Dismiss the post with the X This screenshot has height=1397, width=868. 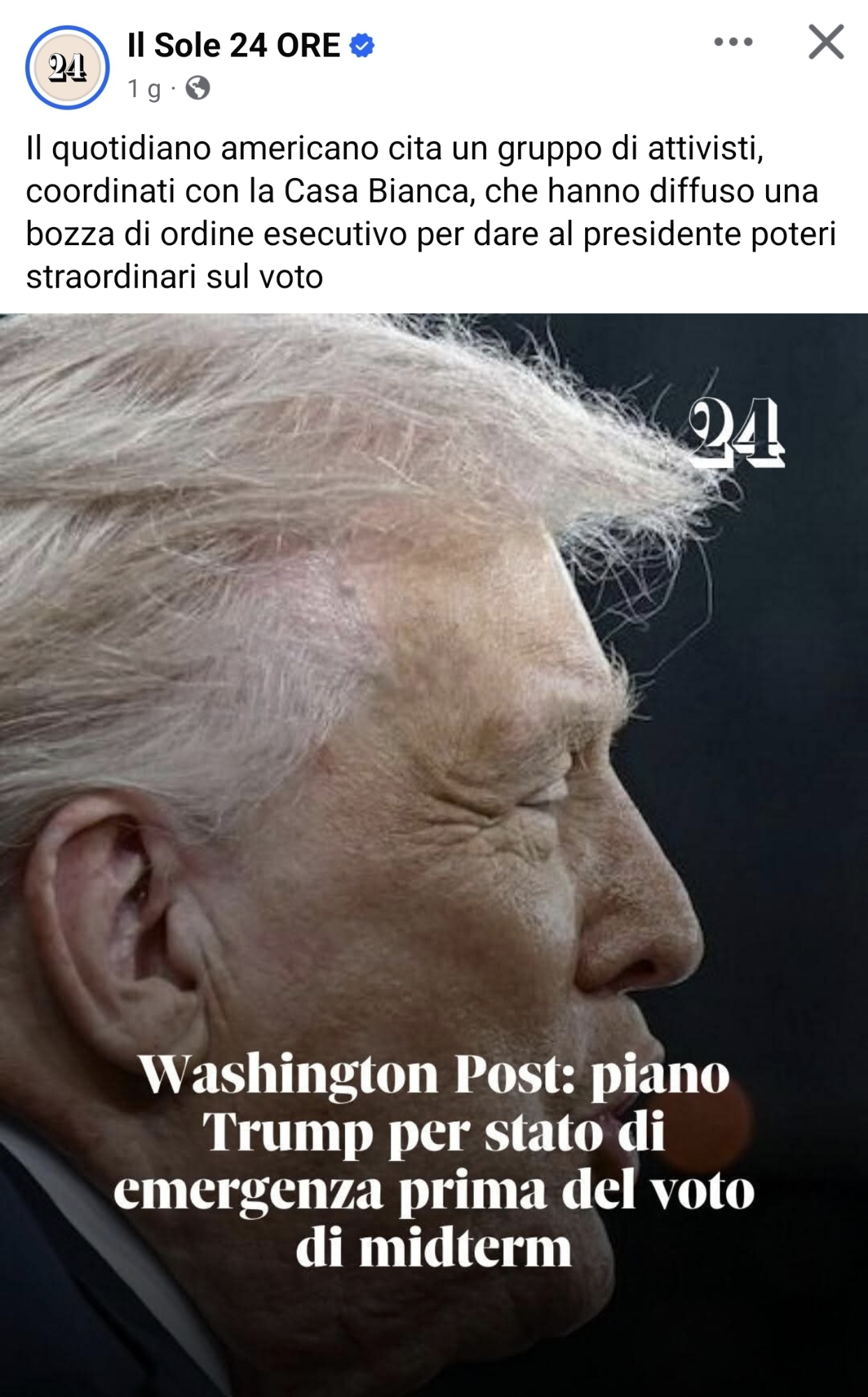(x=826, y=42)
